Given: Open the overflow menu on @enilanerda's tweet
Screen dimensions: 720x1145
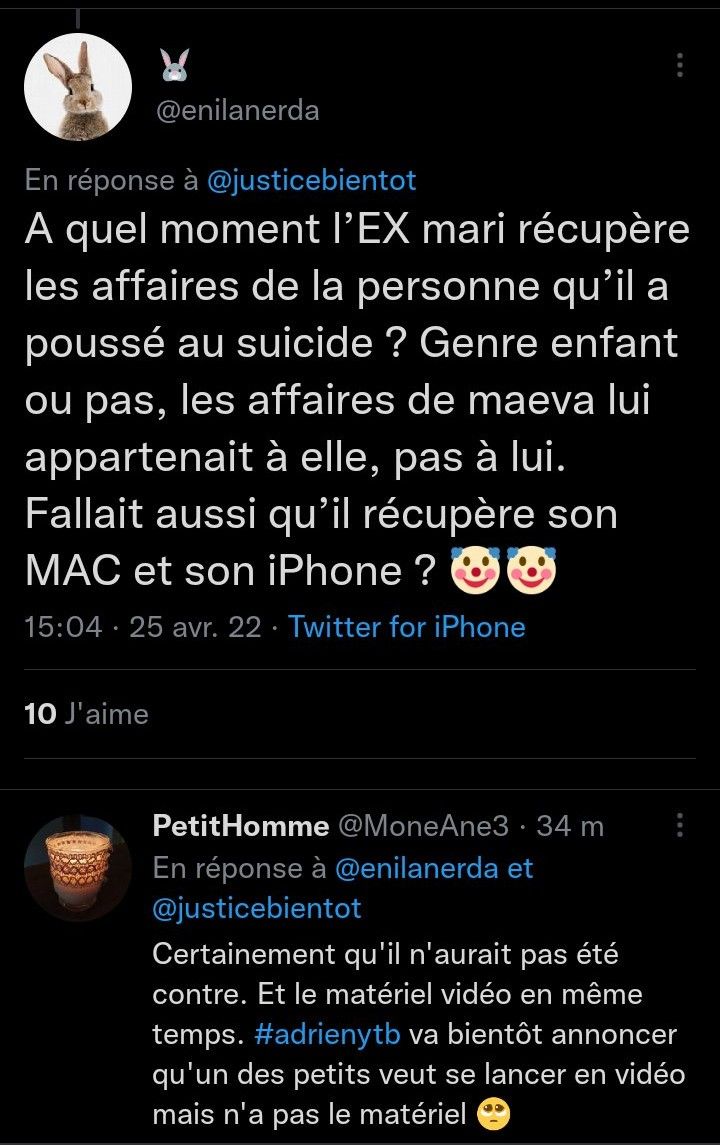Looking at the screenshot, I should (680, 66).
